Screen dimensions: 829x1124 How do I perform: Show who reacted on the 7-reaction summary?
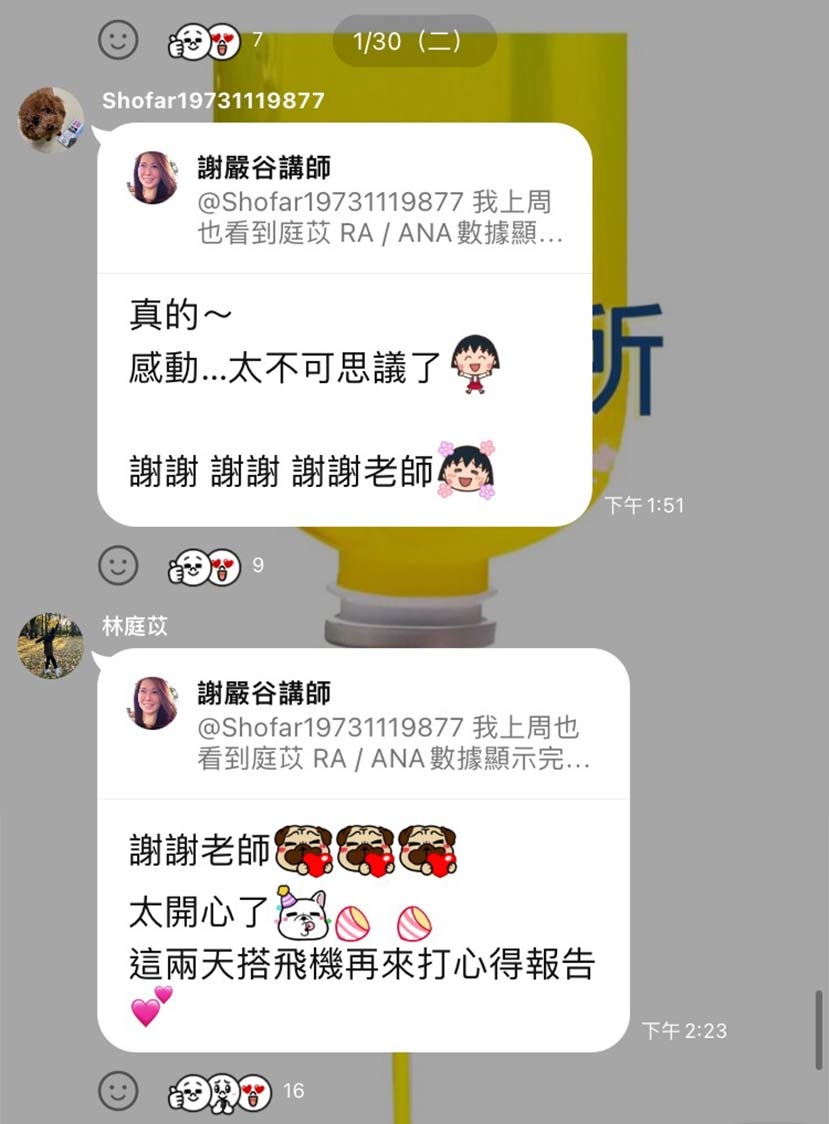pos(216,41)
